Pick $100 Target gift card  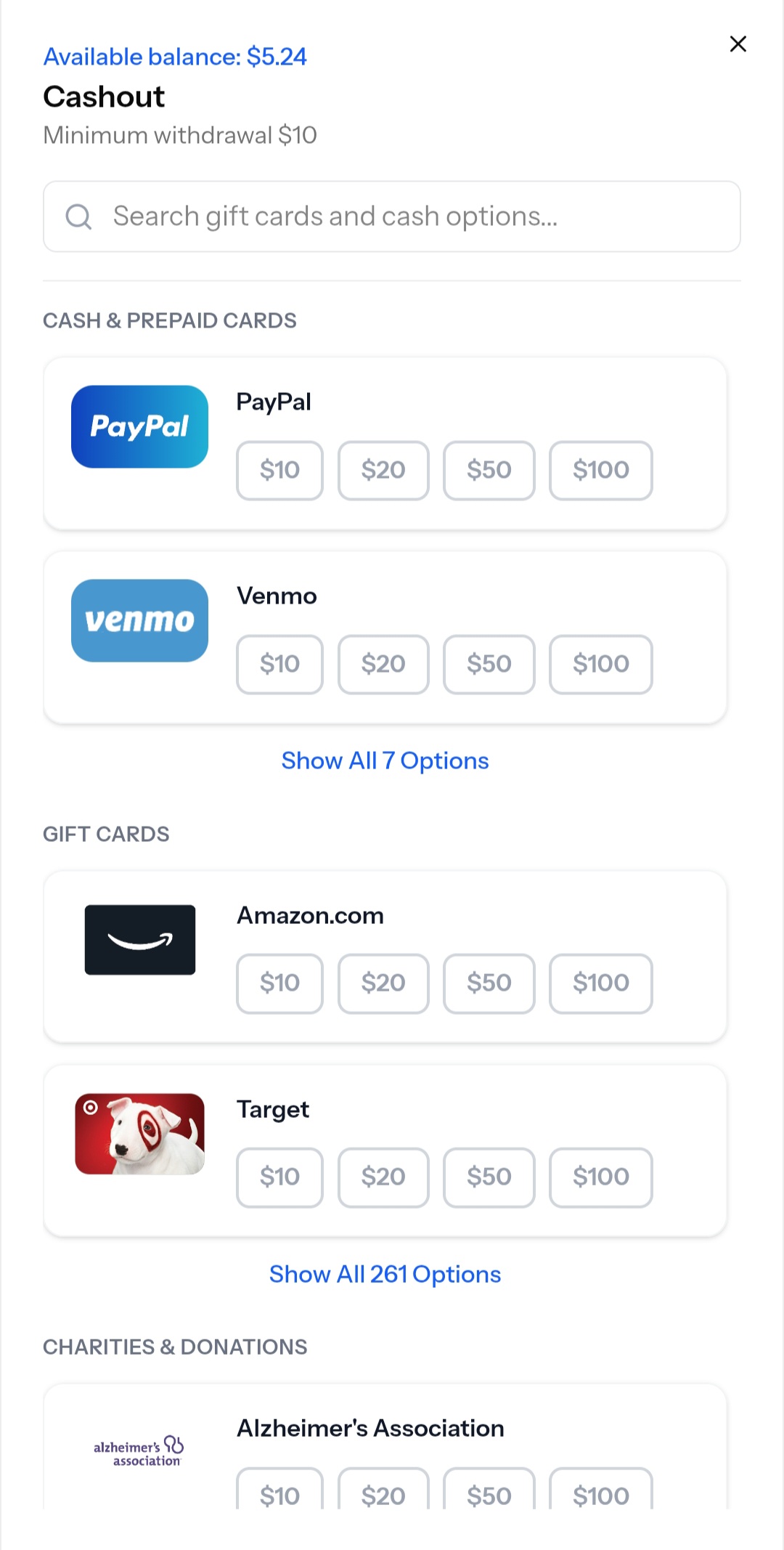coord(600,1177)
